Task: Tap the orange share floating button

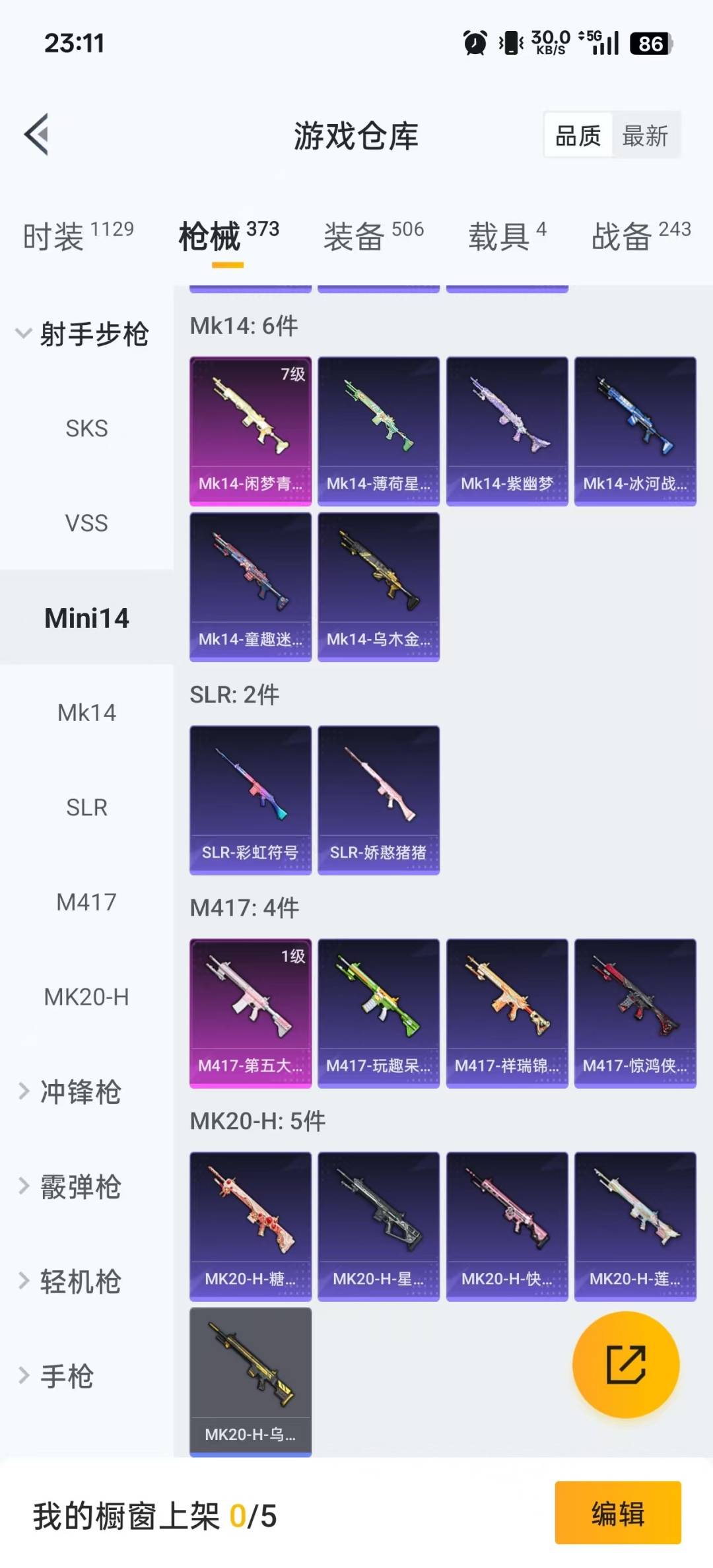Action: [x=625, y=1365]
